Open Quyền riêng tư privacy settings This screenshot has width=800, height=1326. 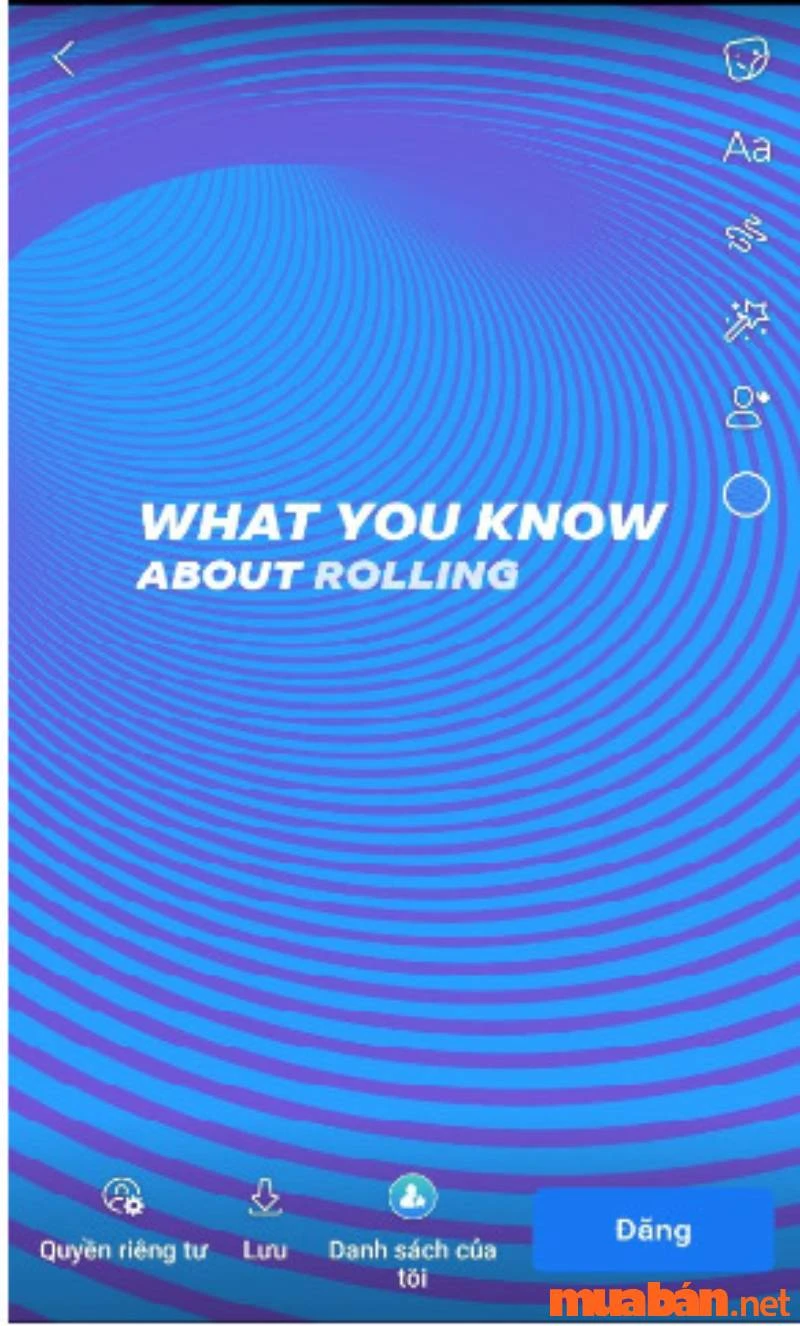[123, 1219]
